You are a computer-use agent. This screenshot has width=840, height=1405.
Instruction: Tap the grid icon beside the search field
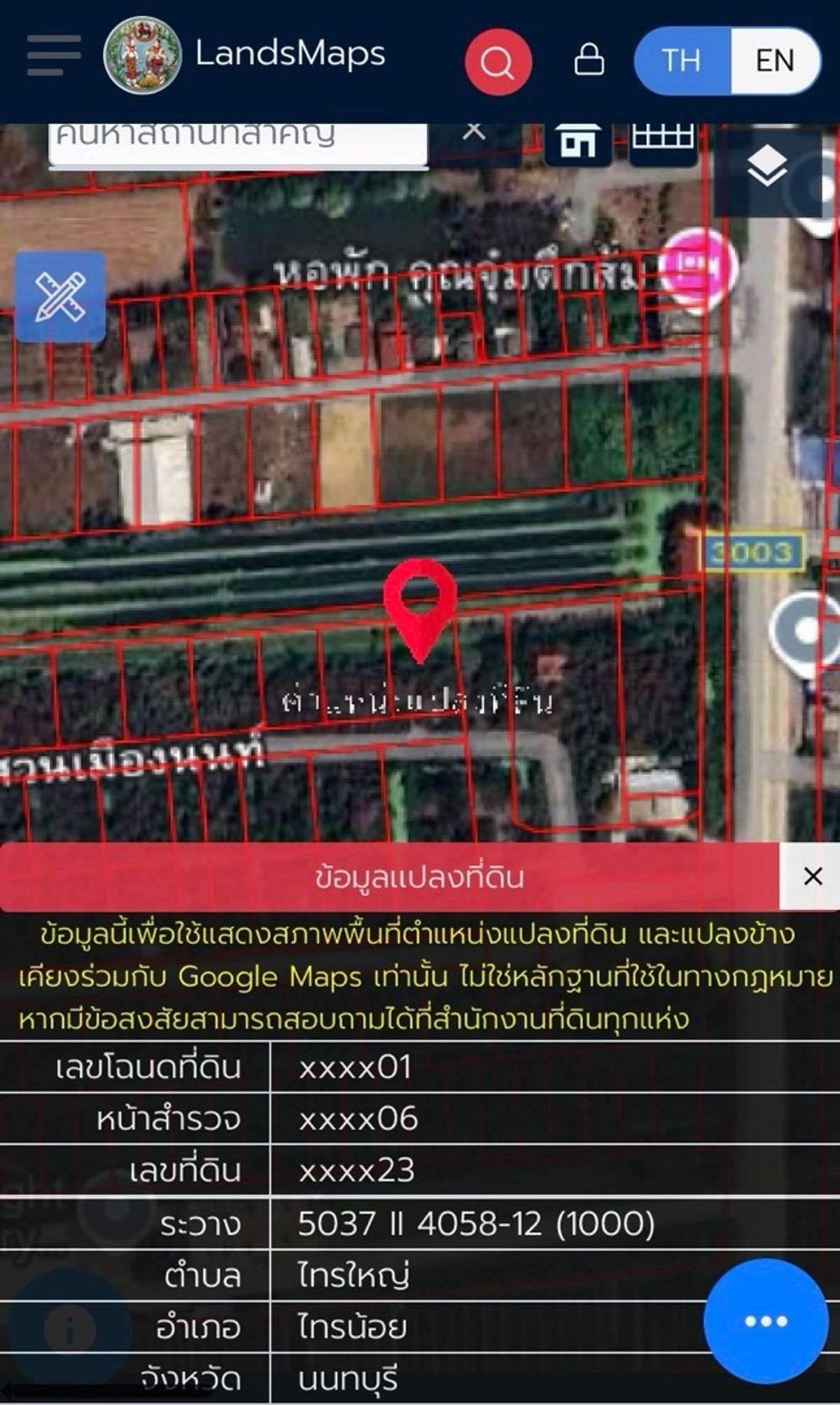[663, 139]
